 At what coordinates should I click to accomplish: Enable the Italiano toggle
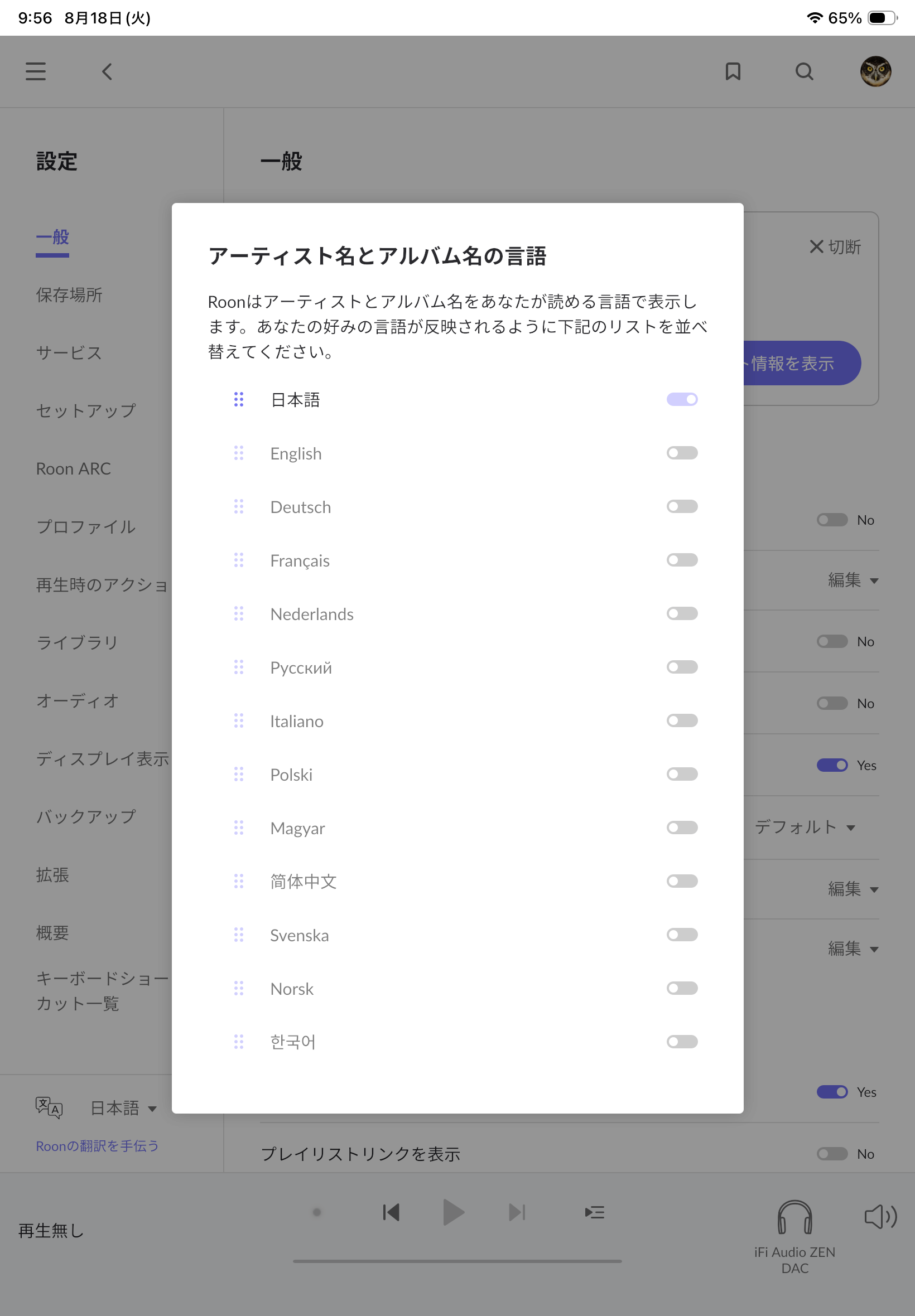click(682, 720)
